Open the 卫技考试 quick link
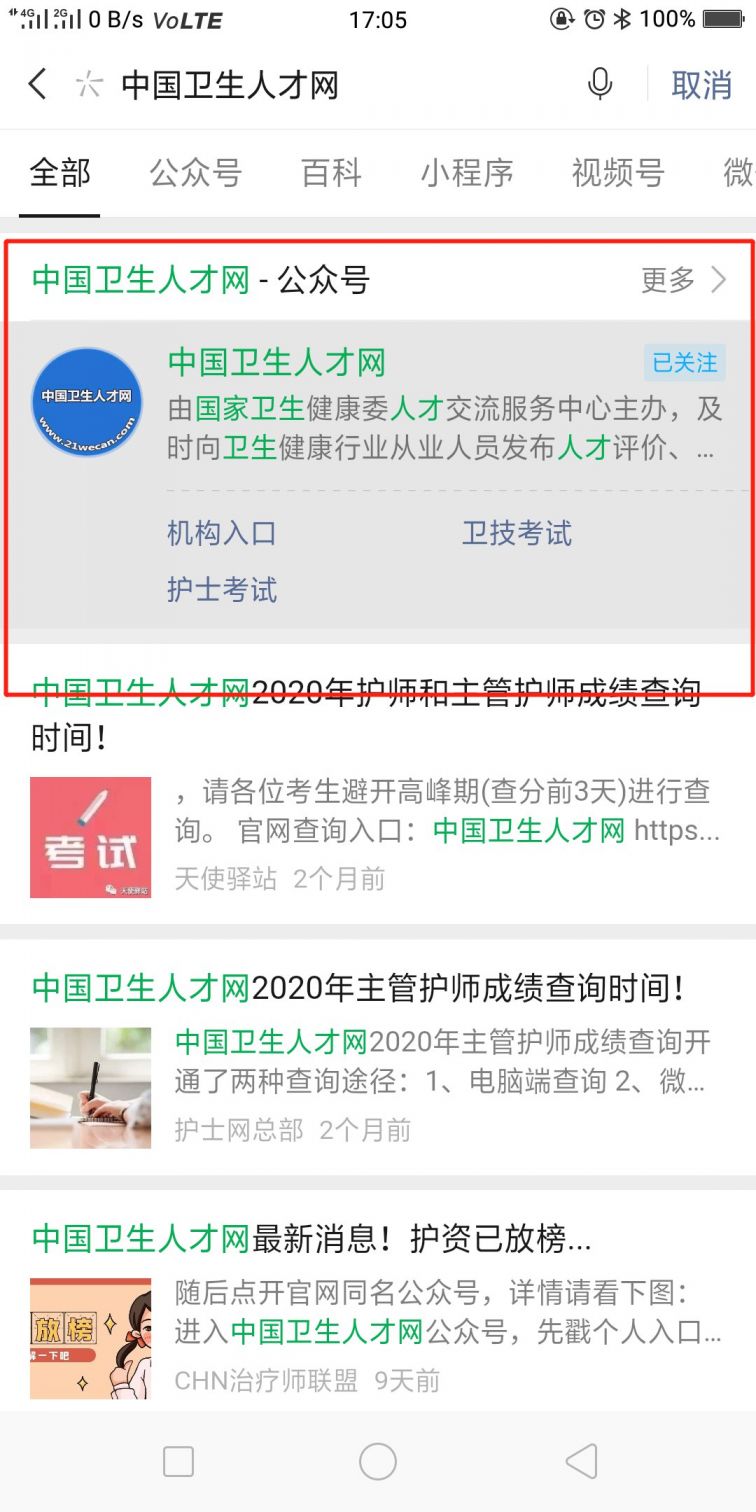Viewport: 756px width, 1512px height. point(516,533)
